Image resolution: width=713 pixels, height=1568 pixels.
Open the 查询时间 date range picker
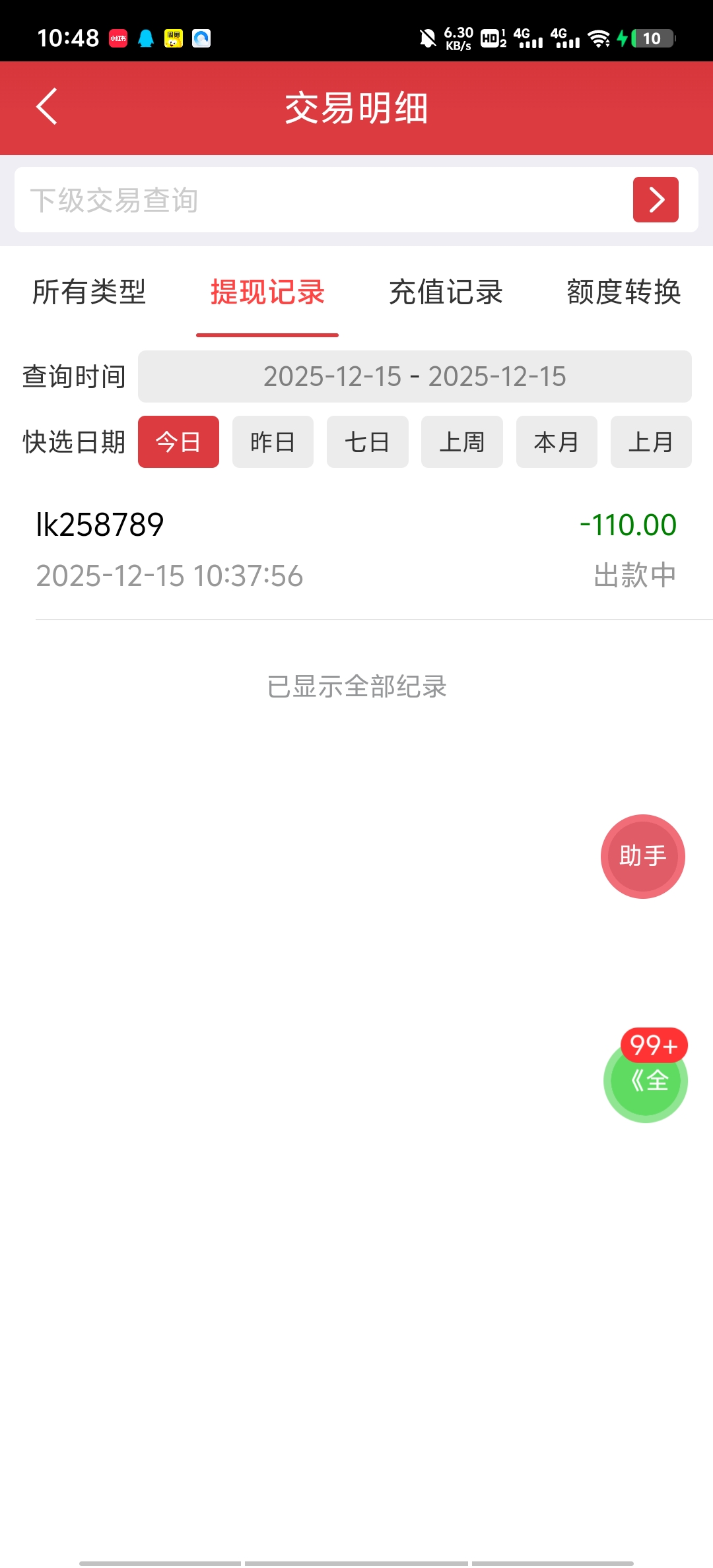pyautogui.click(x=415, y=377)
